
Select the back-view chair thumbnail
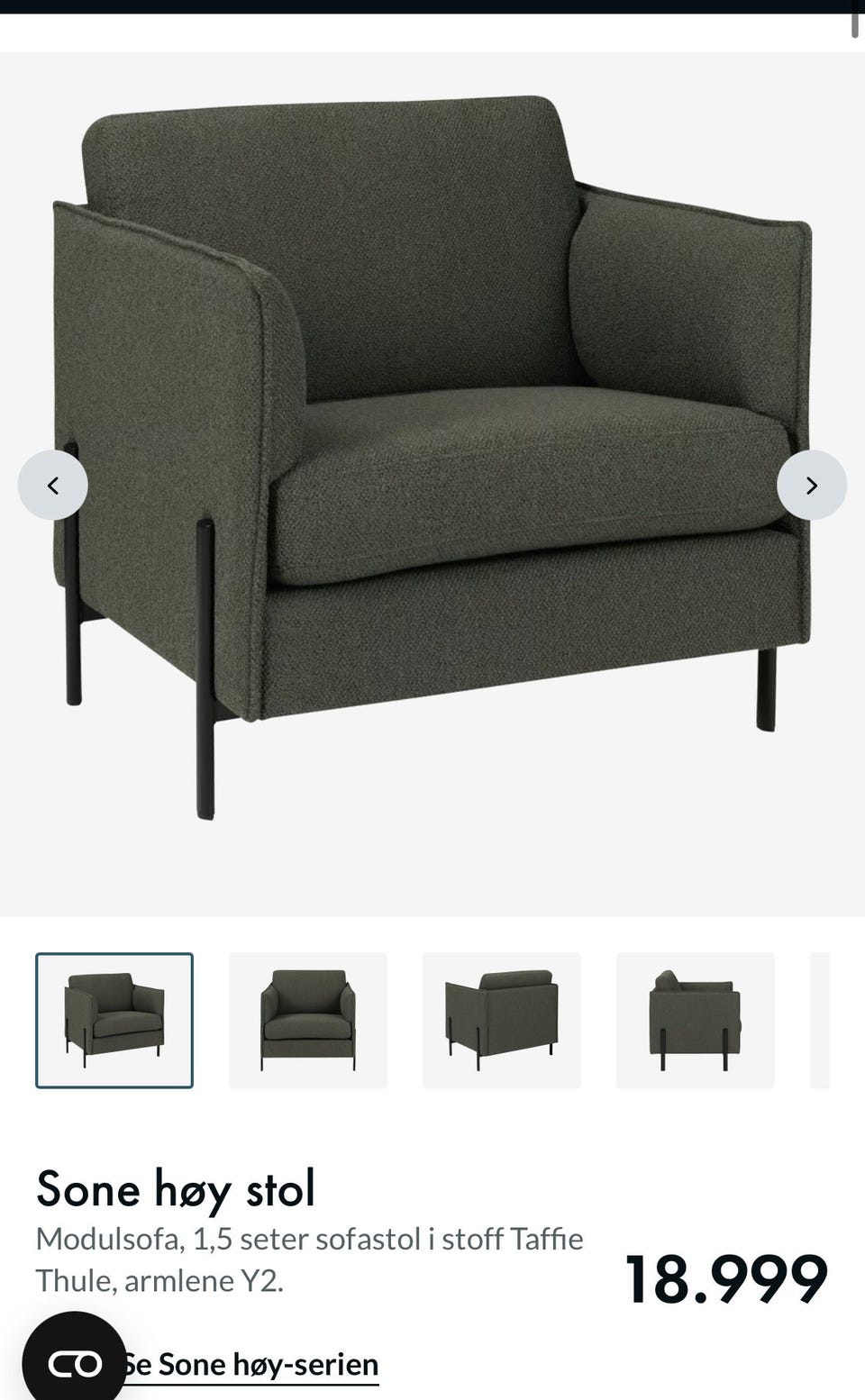502,1021
